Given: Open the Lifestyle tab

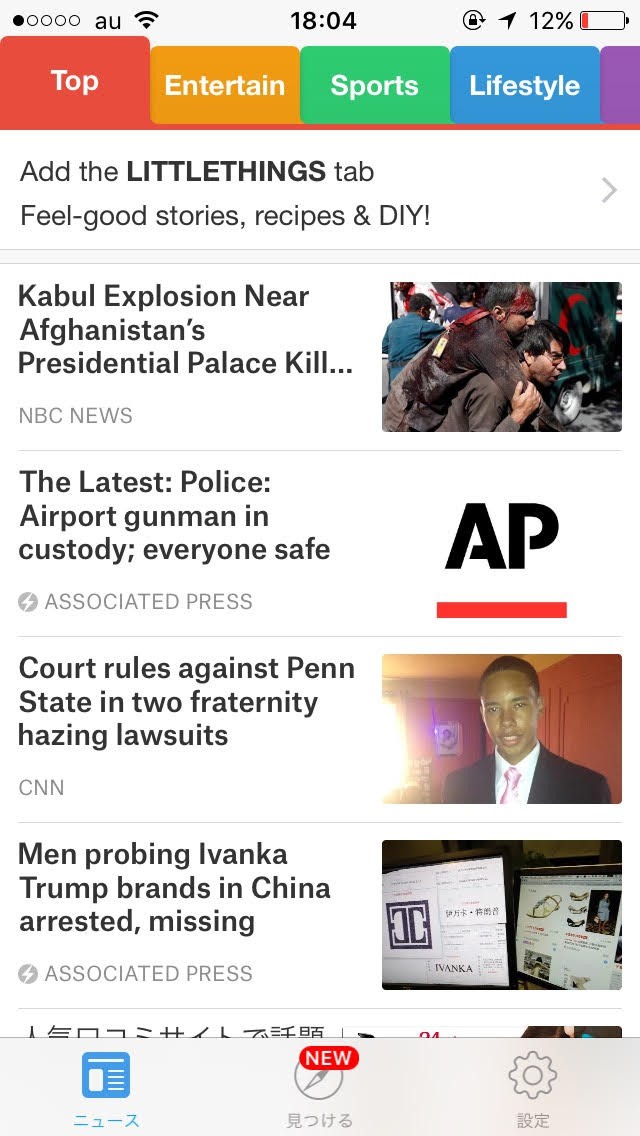Looking at the screenshot, I should tap(524, 86).
